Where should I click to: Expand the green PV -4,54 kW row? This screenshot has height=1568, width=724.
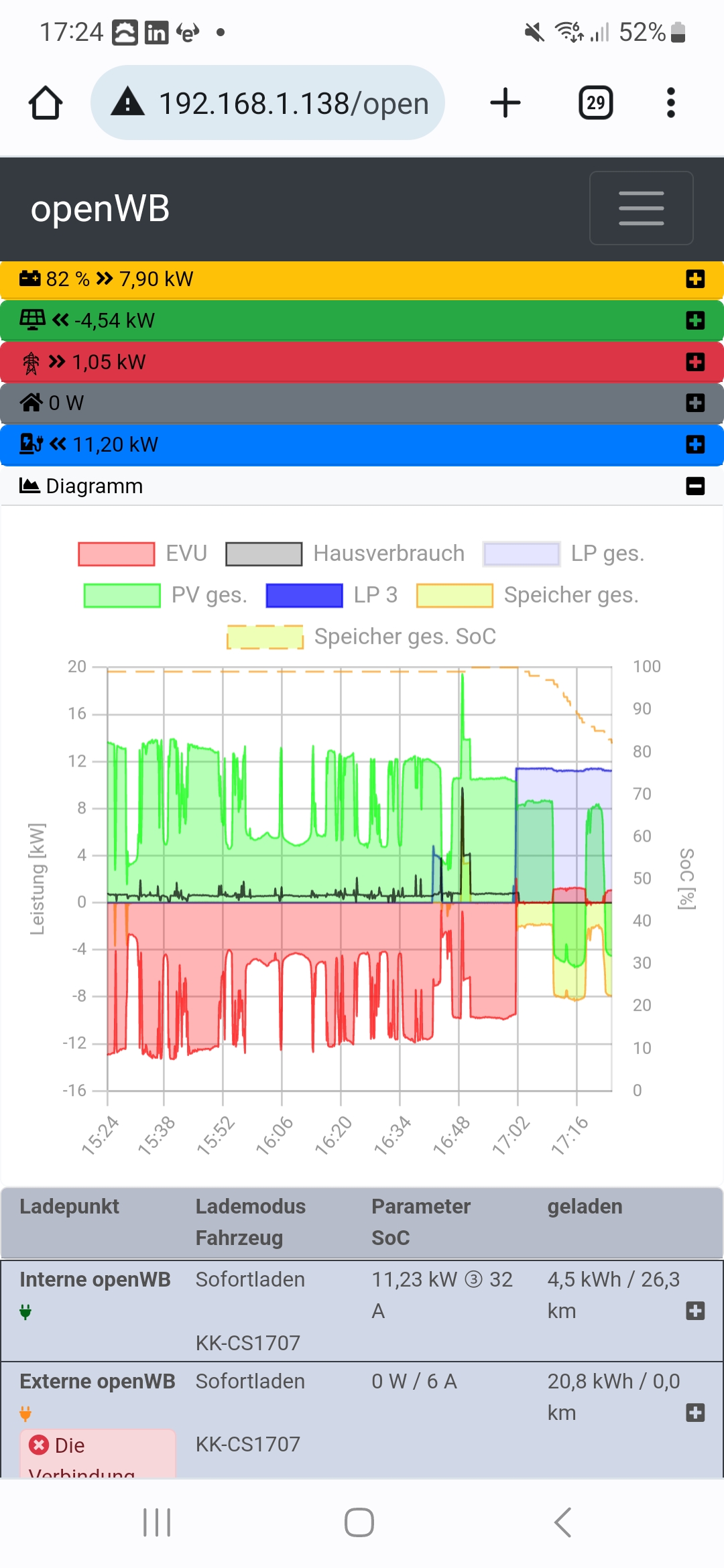pyautogui.click(x=695, y=320)
